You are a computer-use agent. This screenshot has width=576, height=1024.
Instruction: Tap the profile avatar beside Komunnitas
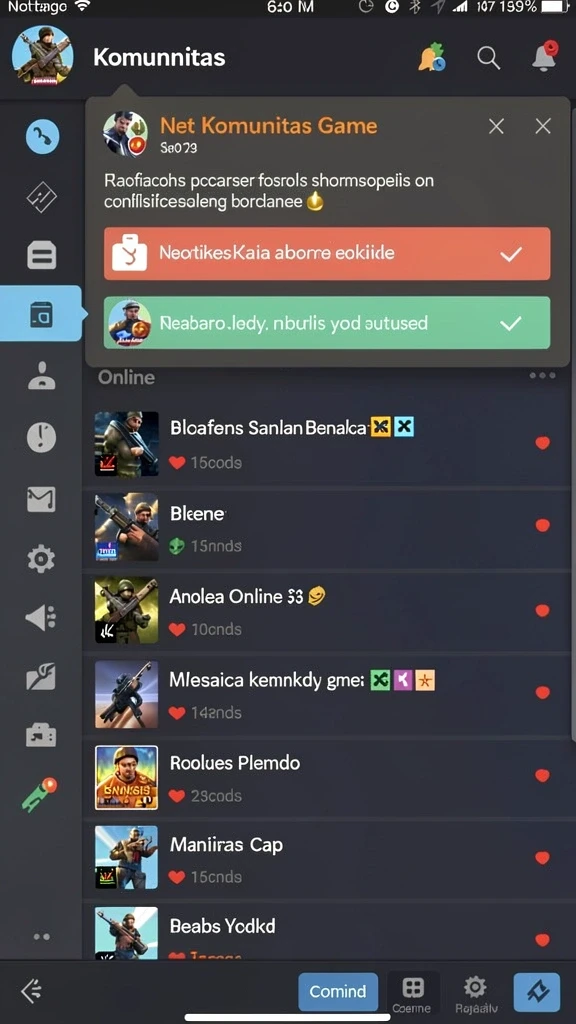pos(42,56)
